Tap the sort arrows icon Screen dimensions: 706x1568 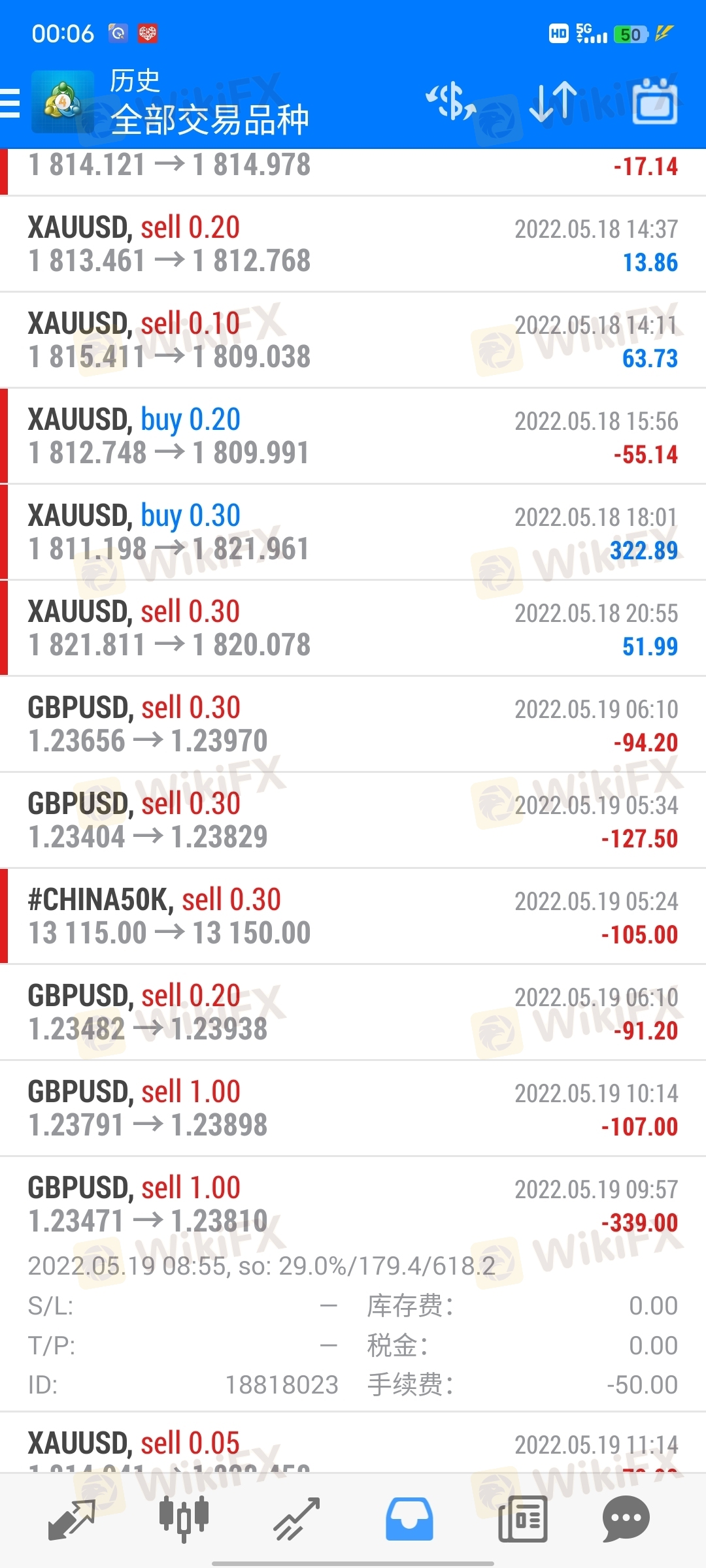tap(553, 102)
